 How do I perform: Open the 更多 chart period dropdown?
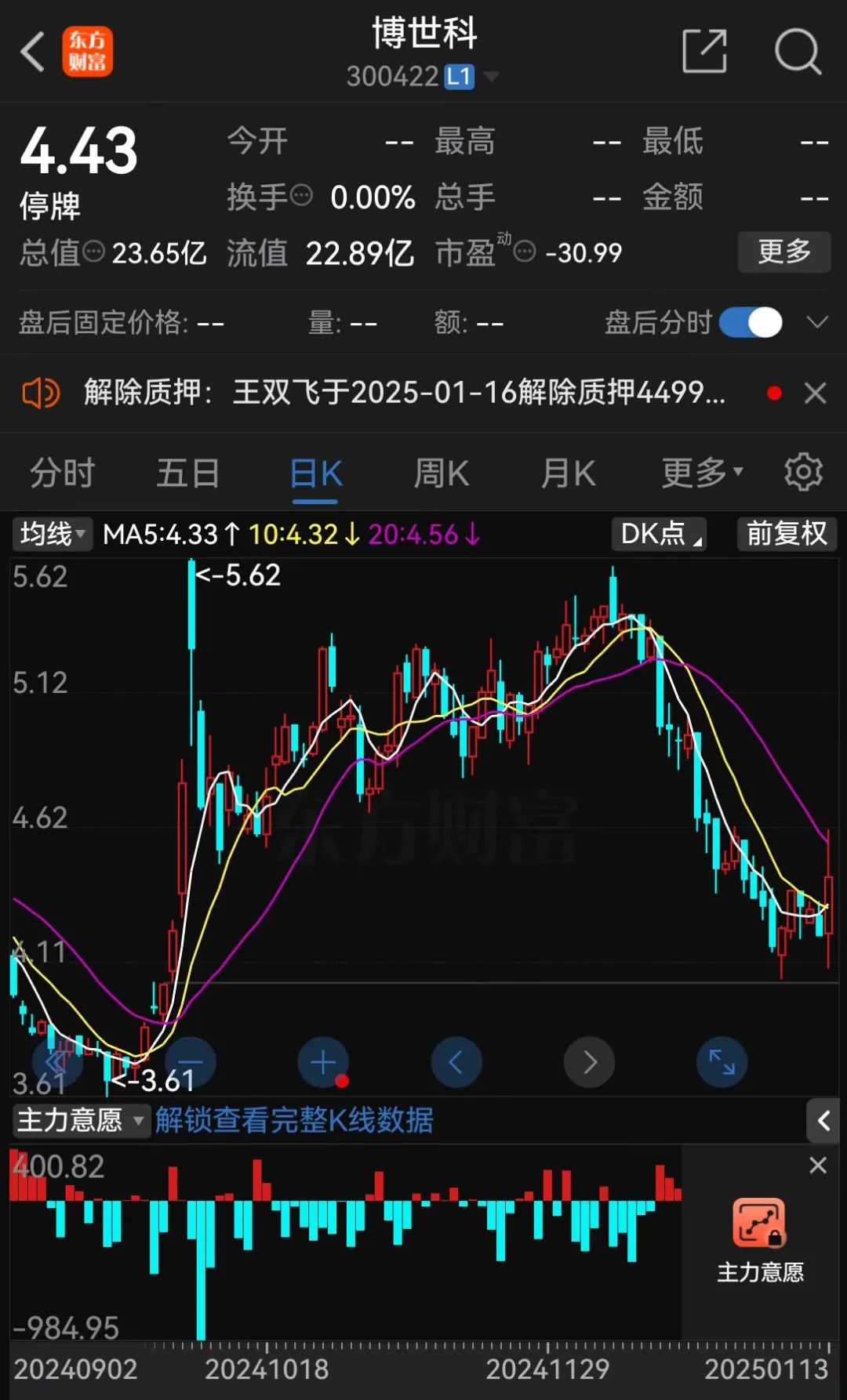(702, 473)
